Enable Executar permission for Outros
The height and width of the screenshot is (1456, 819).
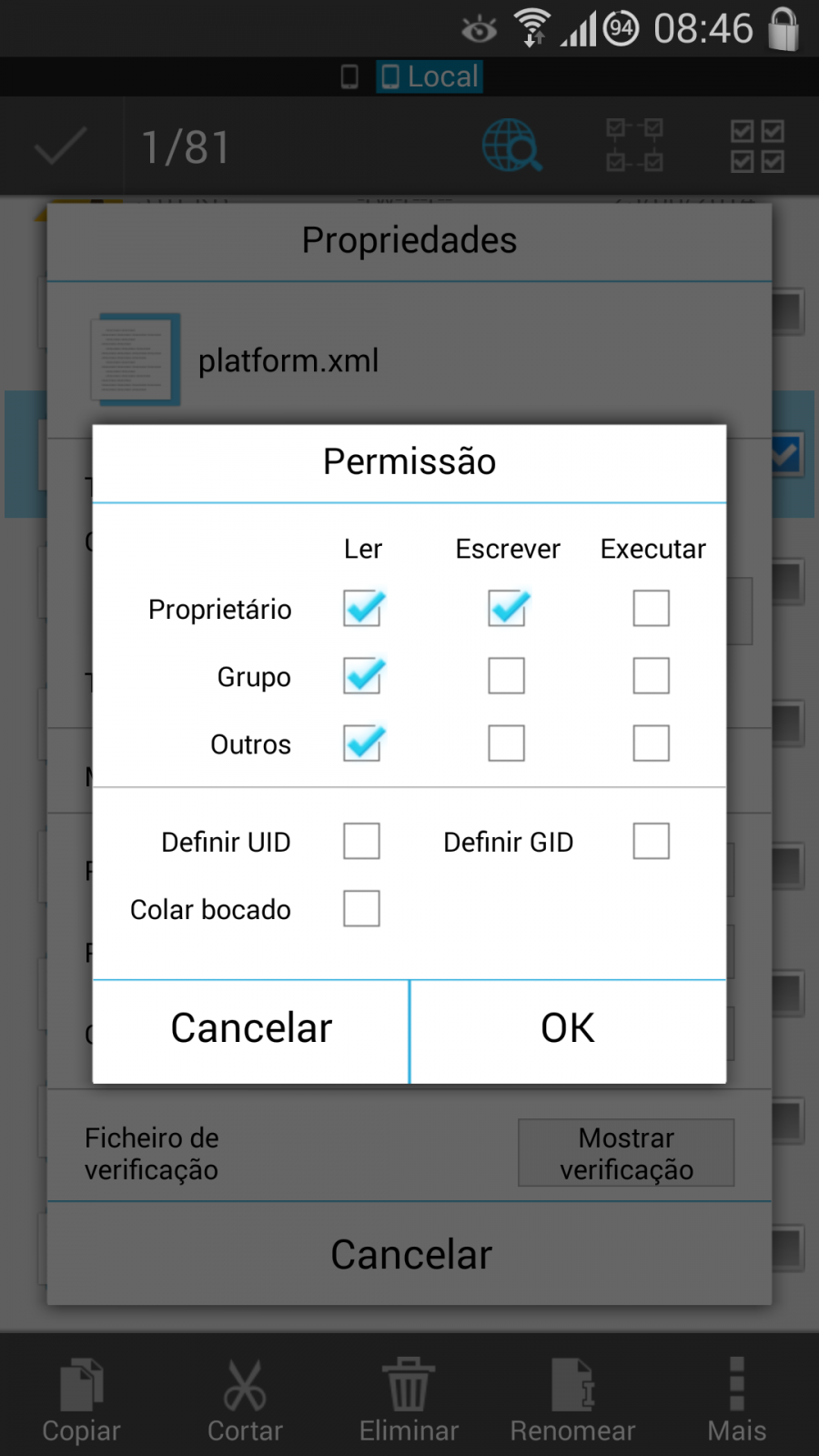(652, 743)
